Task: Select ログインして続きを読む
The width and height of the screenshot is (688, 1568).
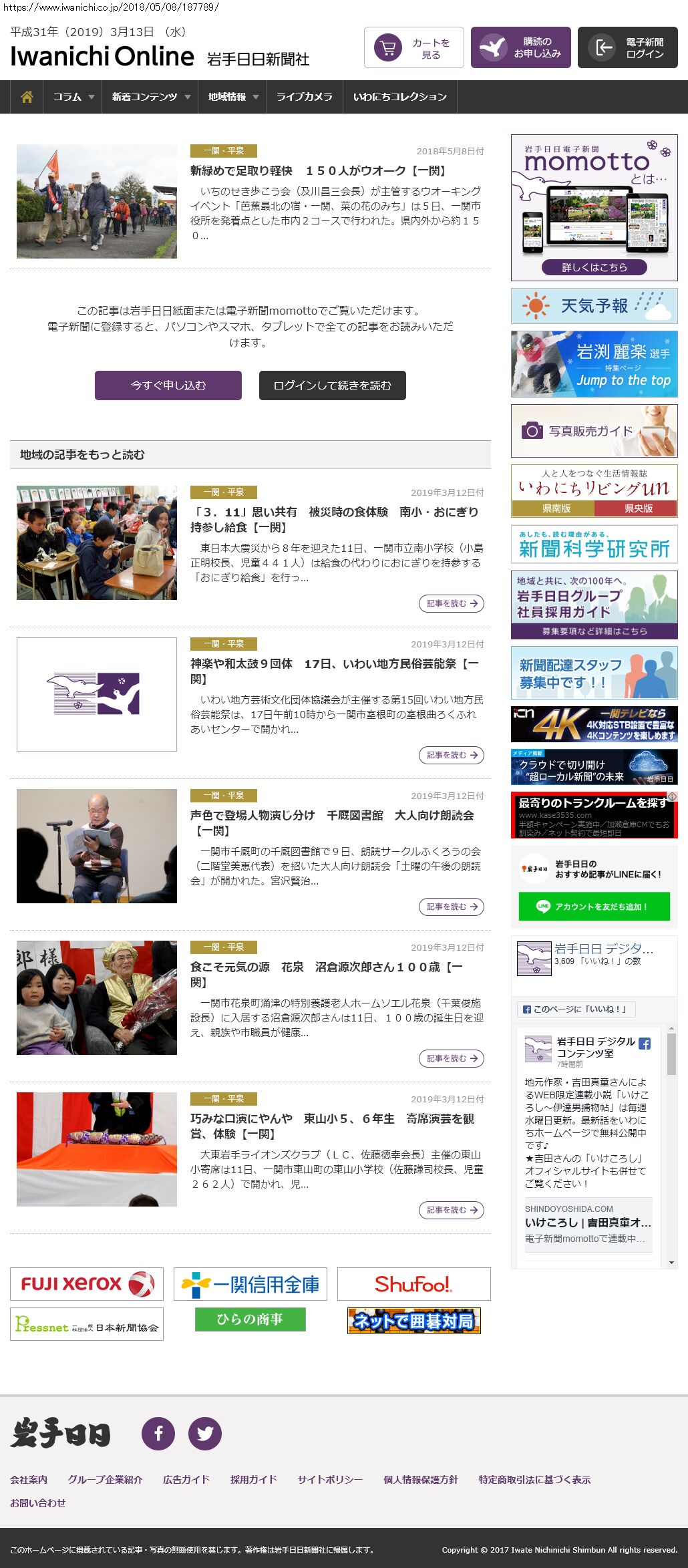Action: [x=332, y=385]
